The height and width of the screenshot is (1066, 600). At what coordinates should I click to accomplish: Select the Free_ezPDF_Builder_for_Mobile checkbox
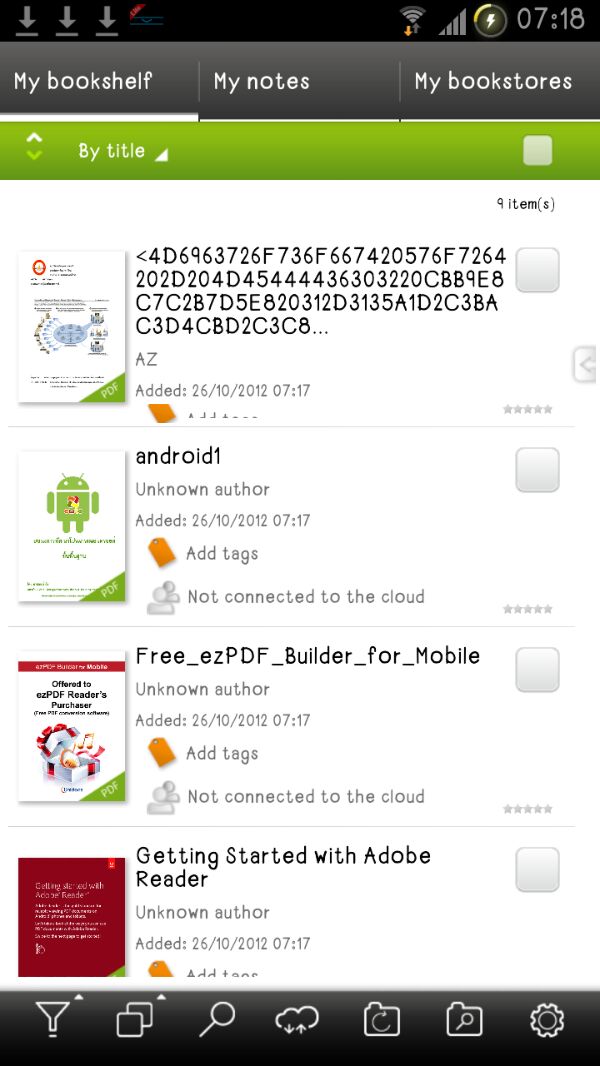(537, 670)
